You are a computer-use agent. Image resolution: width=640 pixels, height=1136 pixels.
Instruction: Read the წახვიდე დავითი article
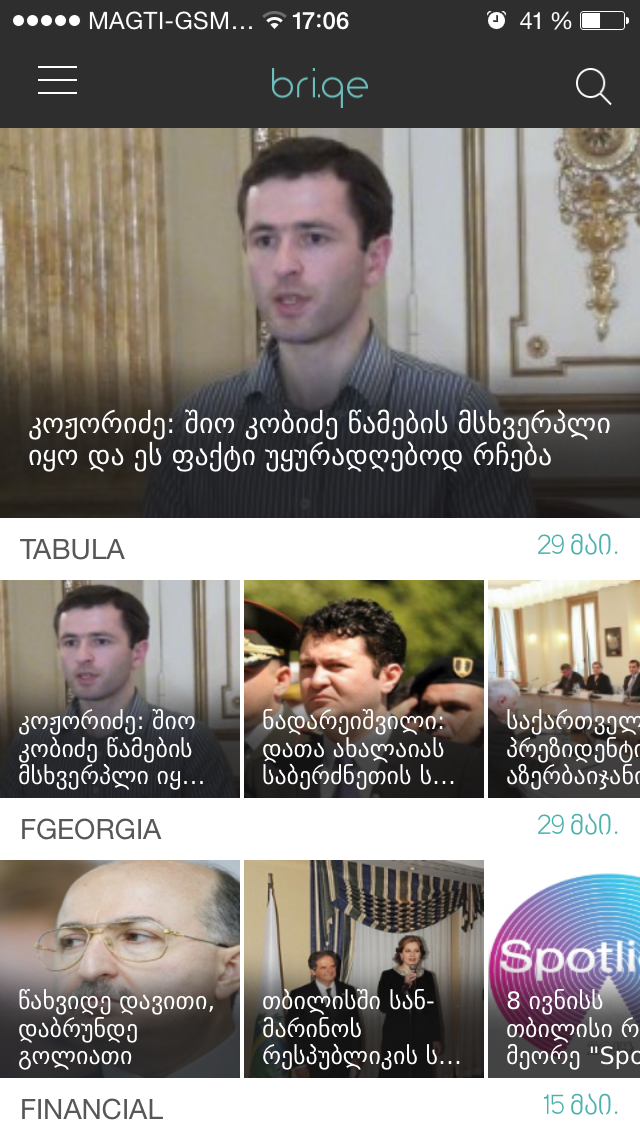(120, 969)
